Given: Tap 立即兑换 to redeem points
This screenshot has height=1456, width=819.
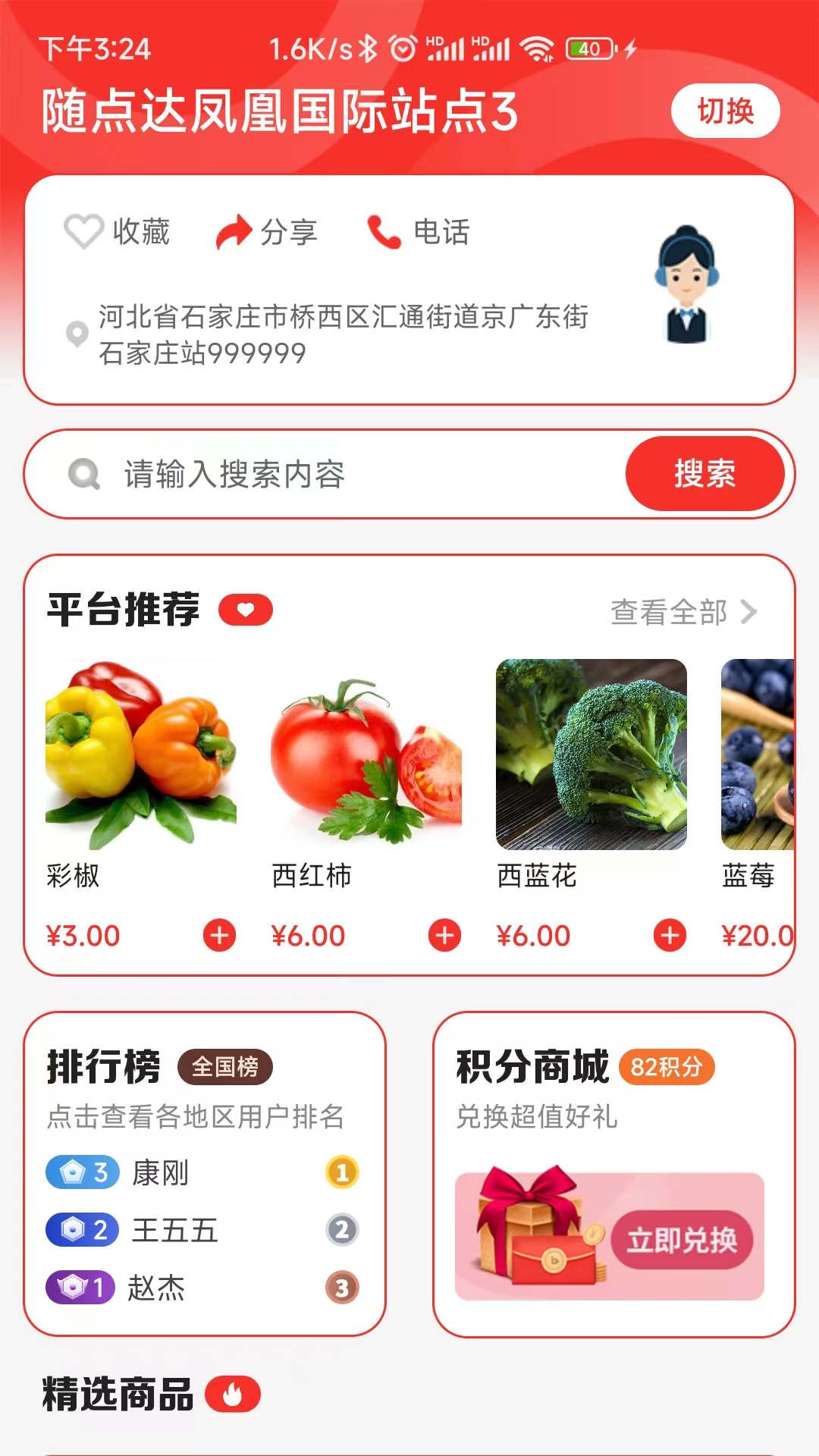Looking at the screenshot, I should (681, 1240).
